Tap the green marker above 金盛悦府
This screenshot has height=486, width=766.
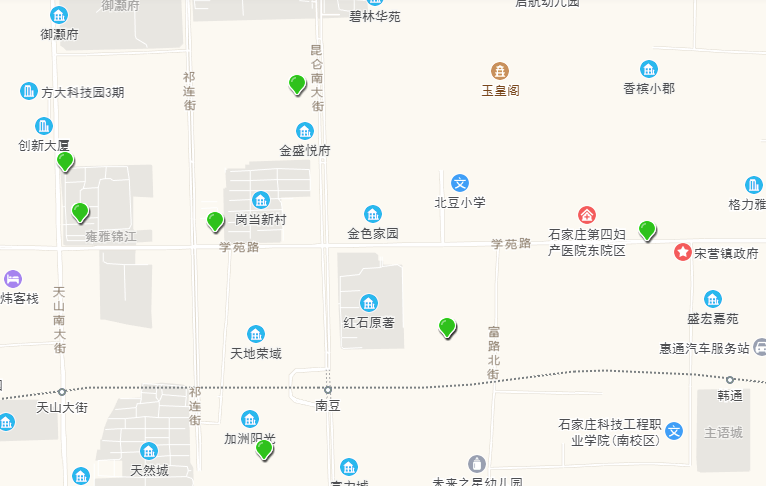[297, 84]
